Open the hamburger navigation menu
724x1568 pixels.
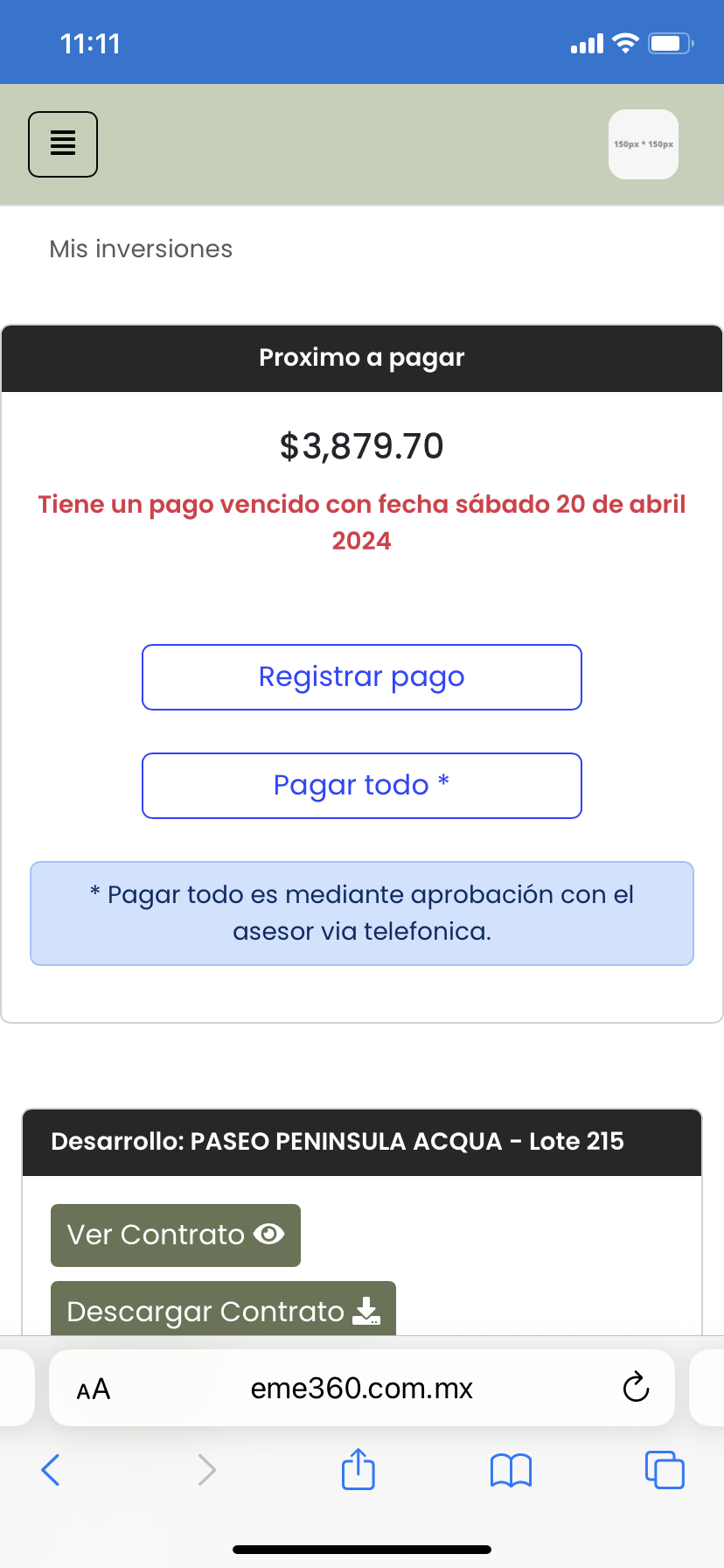point(63,144)
